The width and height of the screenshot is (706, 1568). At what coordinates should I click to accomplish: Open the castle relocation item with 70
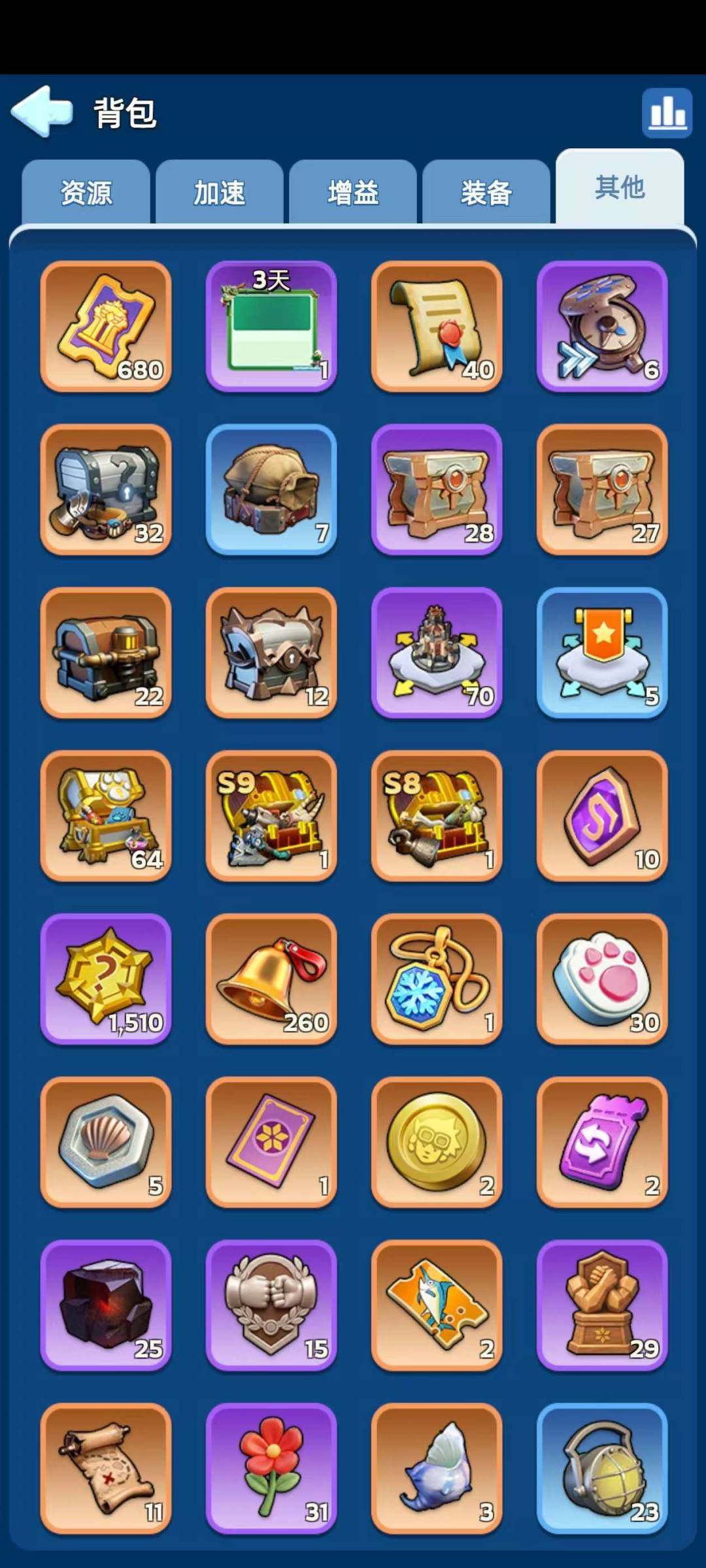coord(437,653)
